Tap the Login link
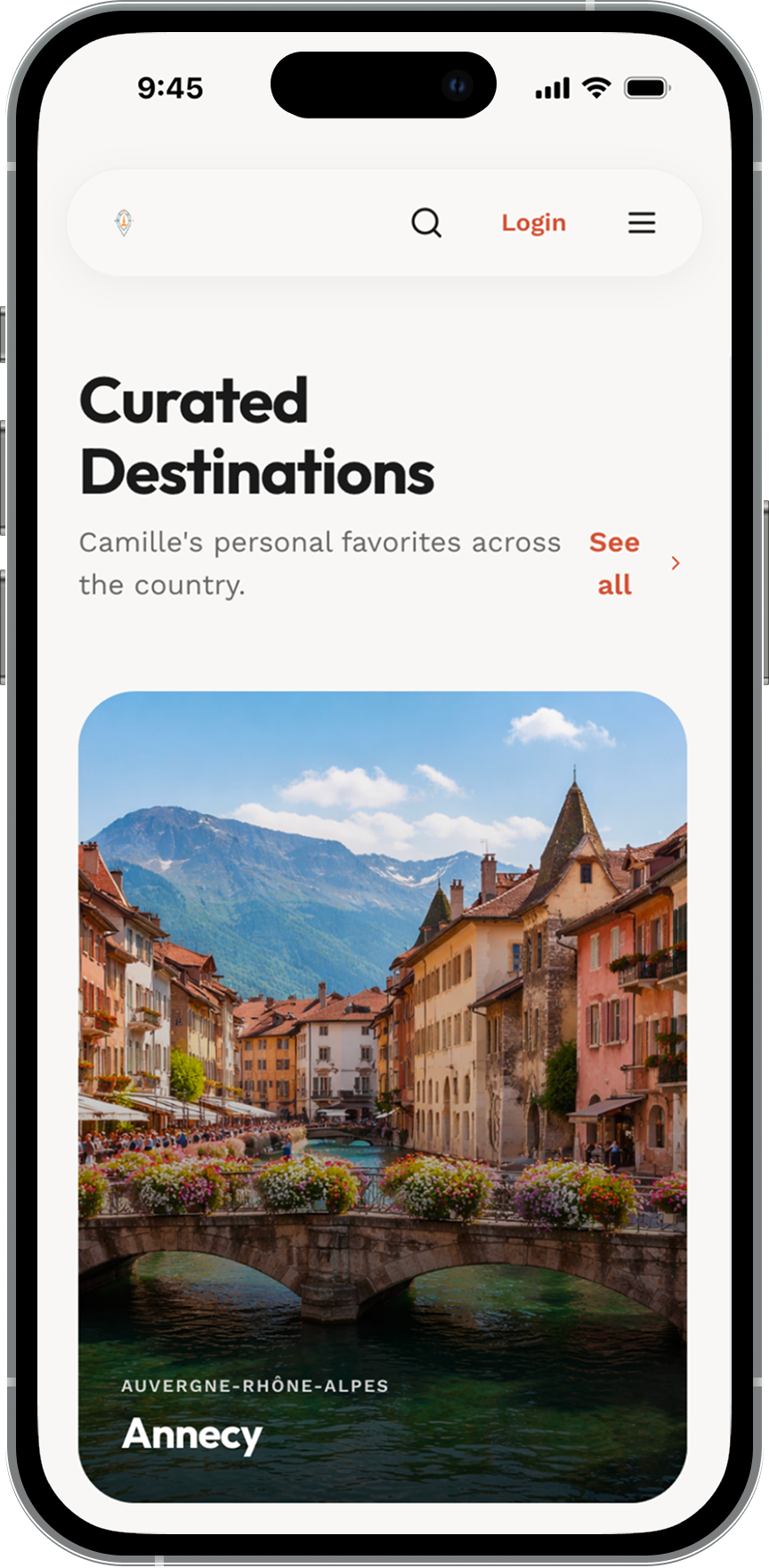769x1568 pixels. click(x=533, y=222)
